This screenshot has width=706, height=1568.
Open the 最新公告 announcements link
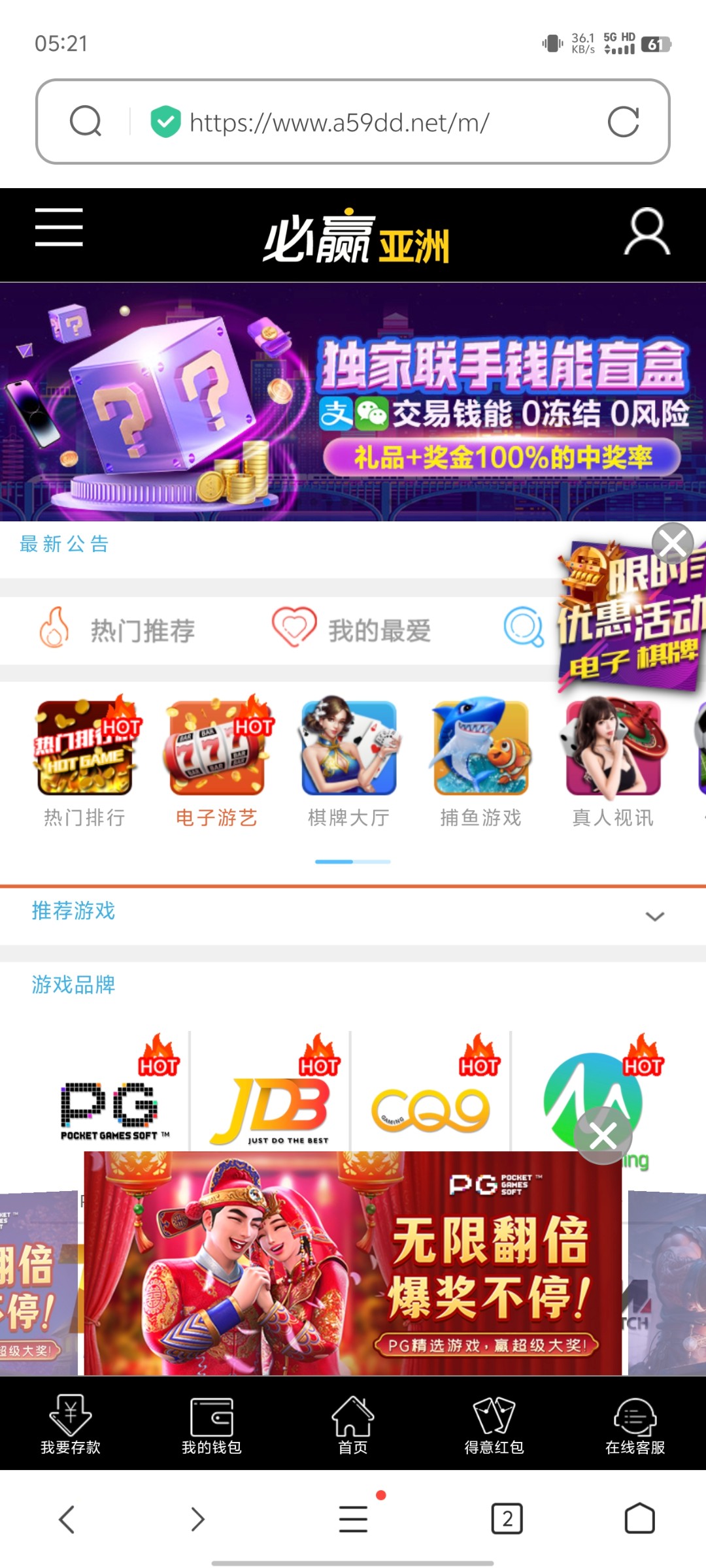(x=64, y=544)
